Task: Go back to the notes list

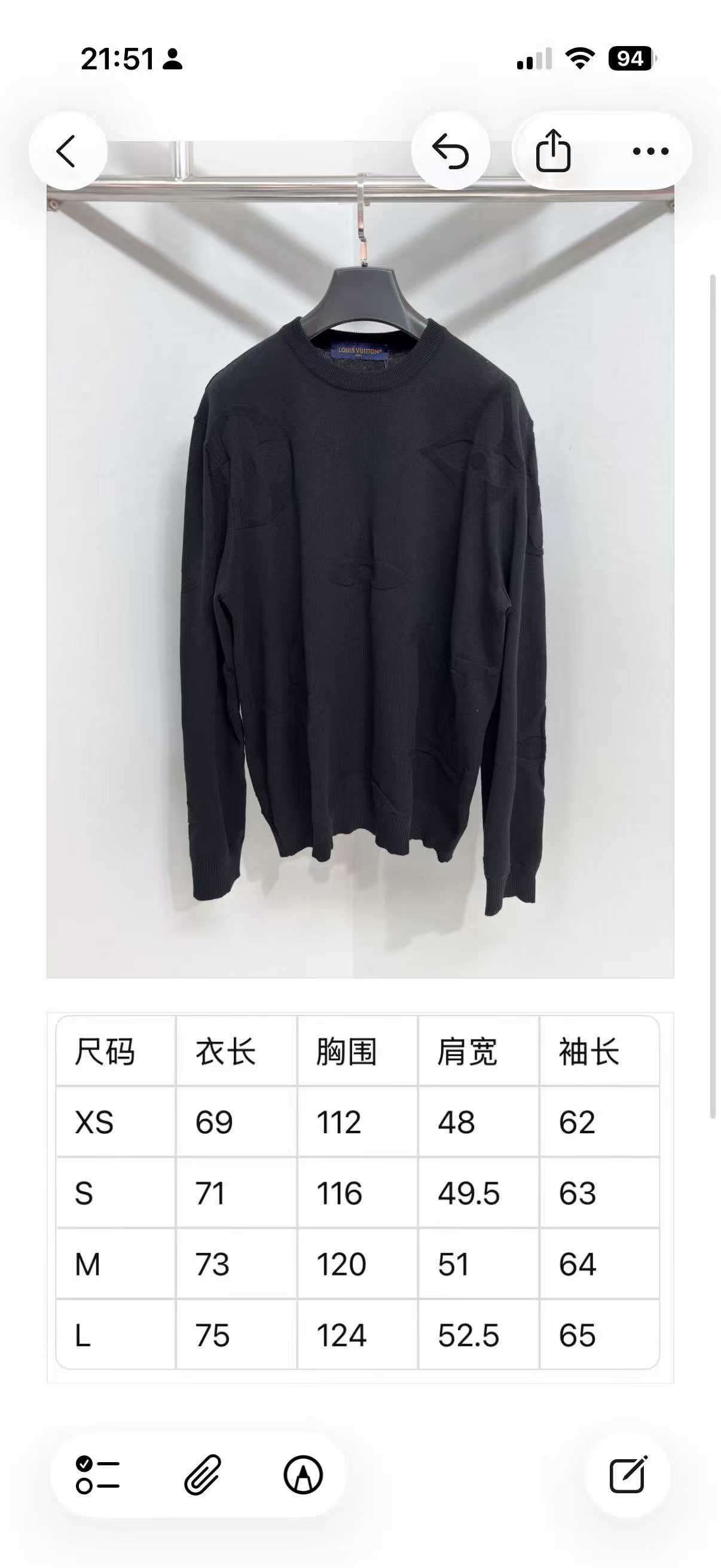Action: (68, 151)
